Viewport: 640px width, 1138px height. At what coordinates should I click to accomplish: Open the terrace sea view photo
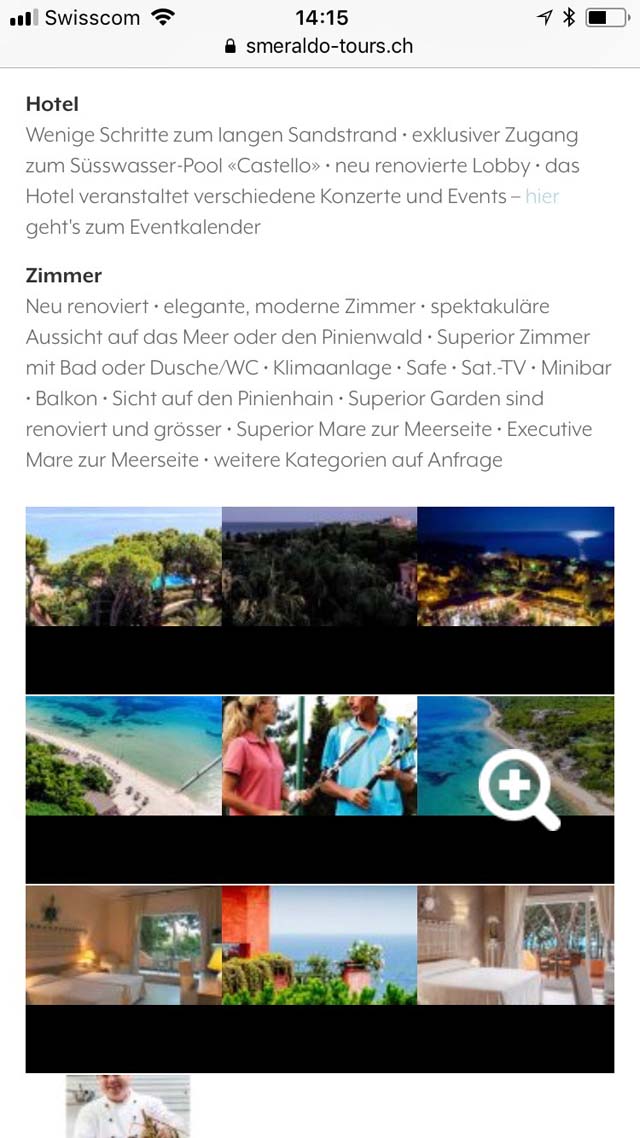[319, 945]
